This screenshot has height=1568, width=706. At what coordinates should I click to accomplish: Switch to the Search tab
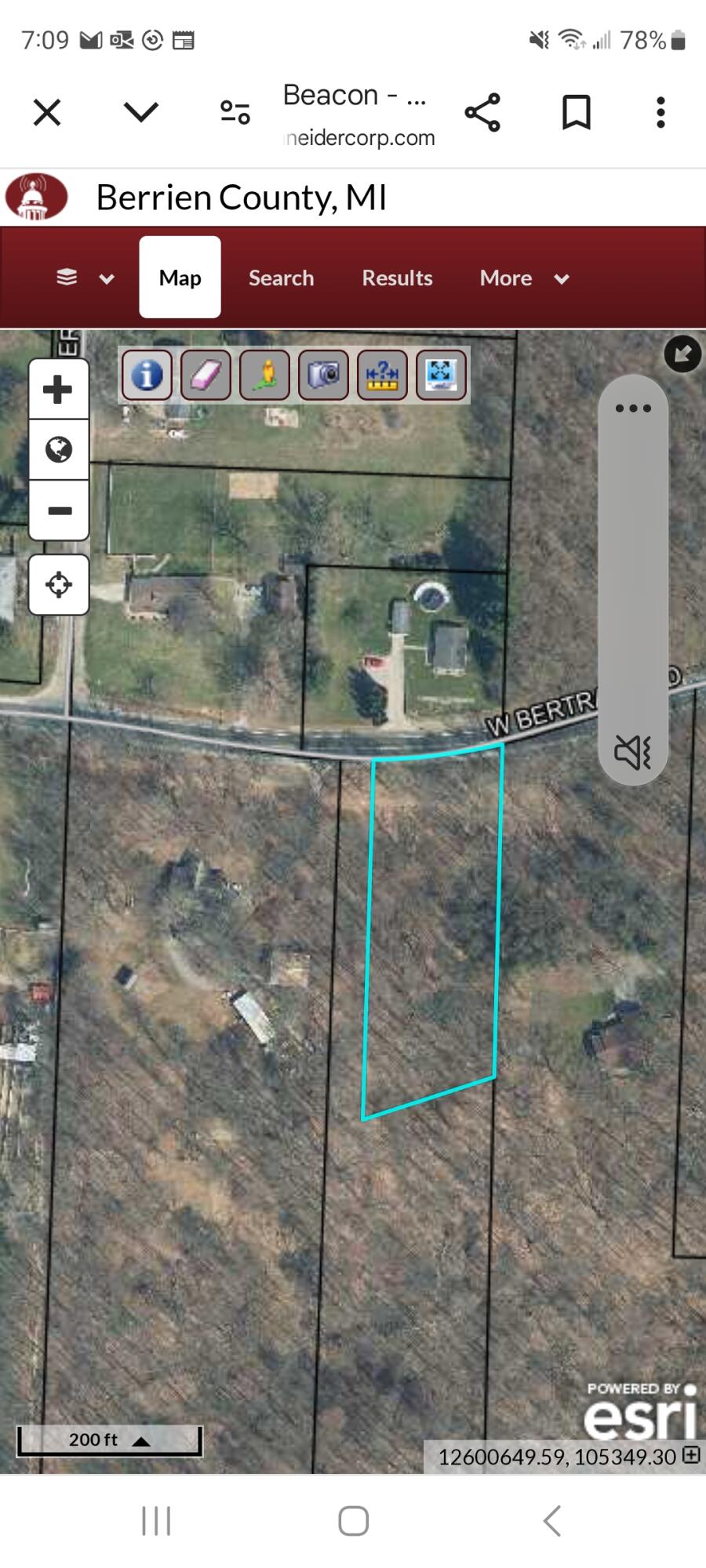pos(281,278)
